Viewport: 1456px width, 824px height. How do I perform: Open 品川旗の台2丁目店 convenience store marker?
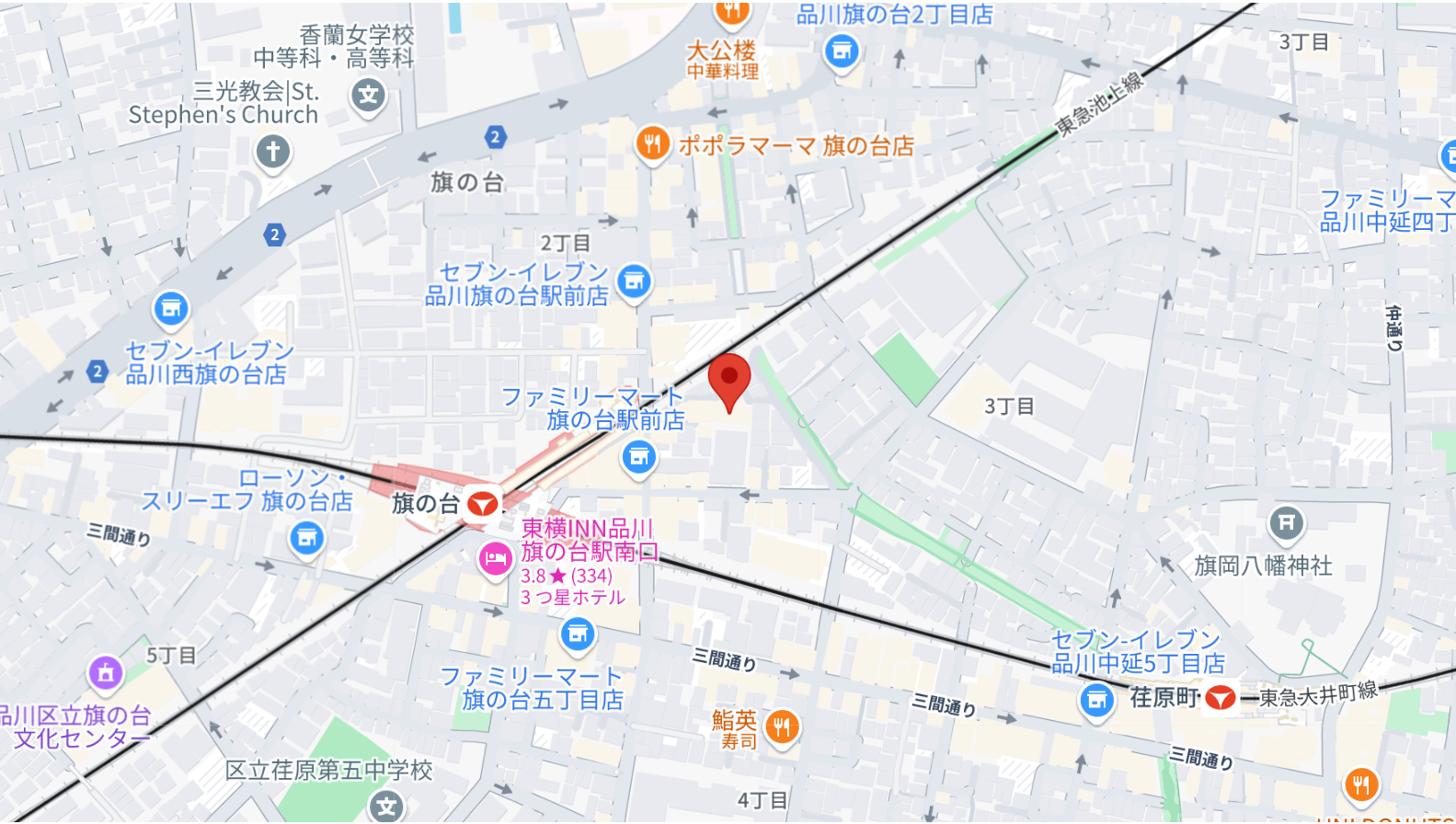(841, 51)
